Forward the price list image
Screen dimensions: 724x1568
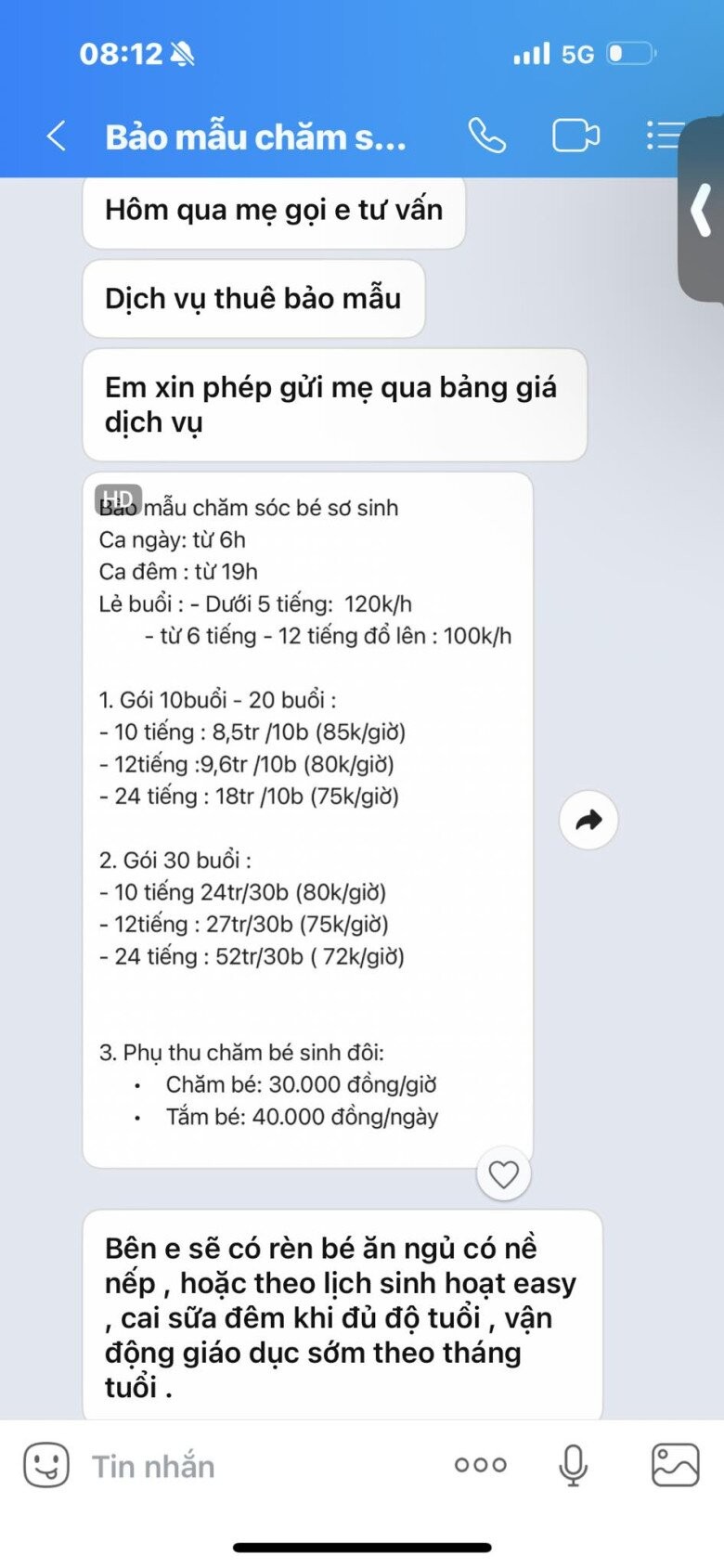tap(588, 821)
